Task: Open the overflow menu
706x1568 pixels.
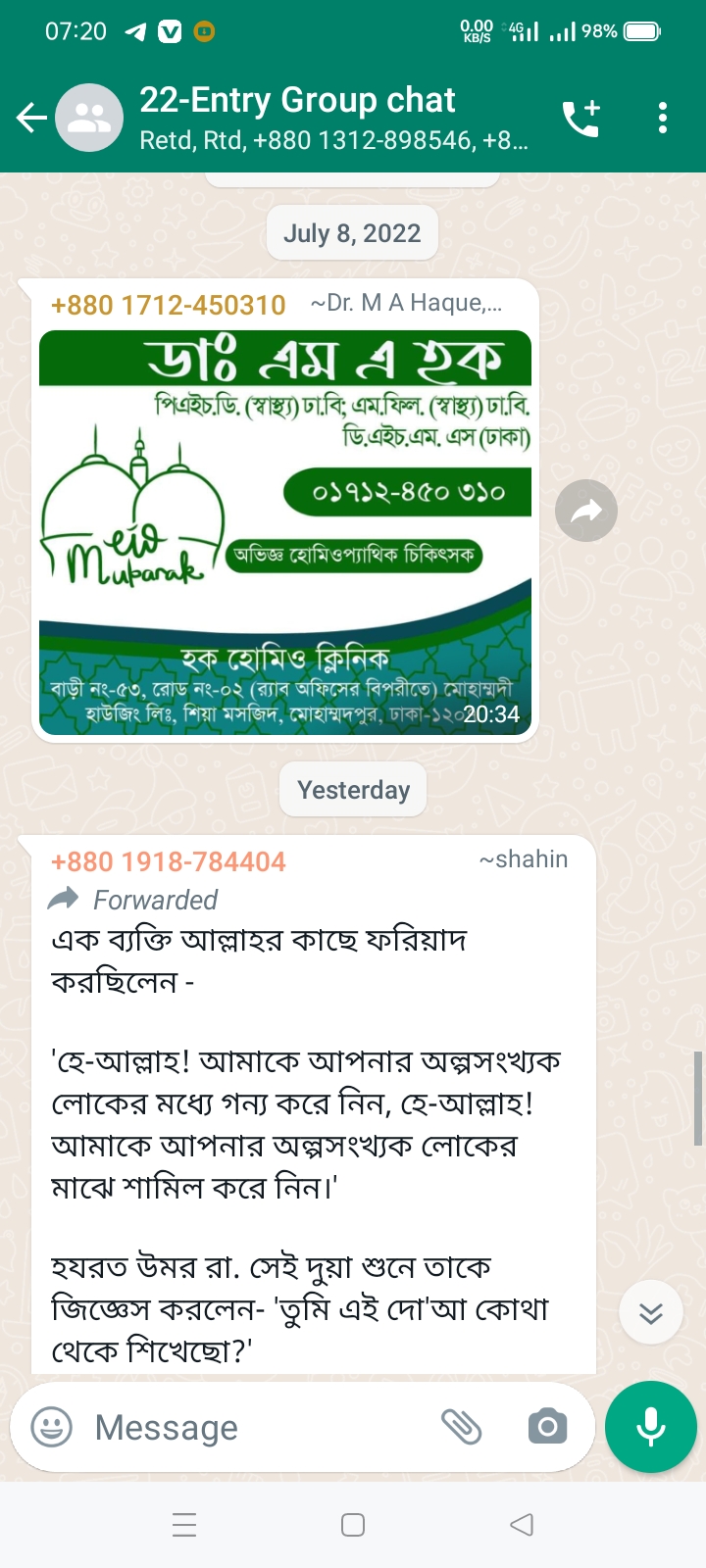Action: pyautogui.click(x=663, y=119)
